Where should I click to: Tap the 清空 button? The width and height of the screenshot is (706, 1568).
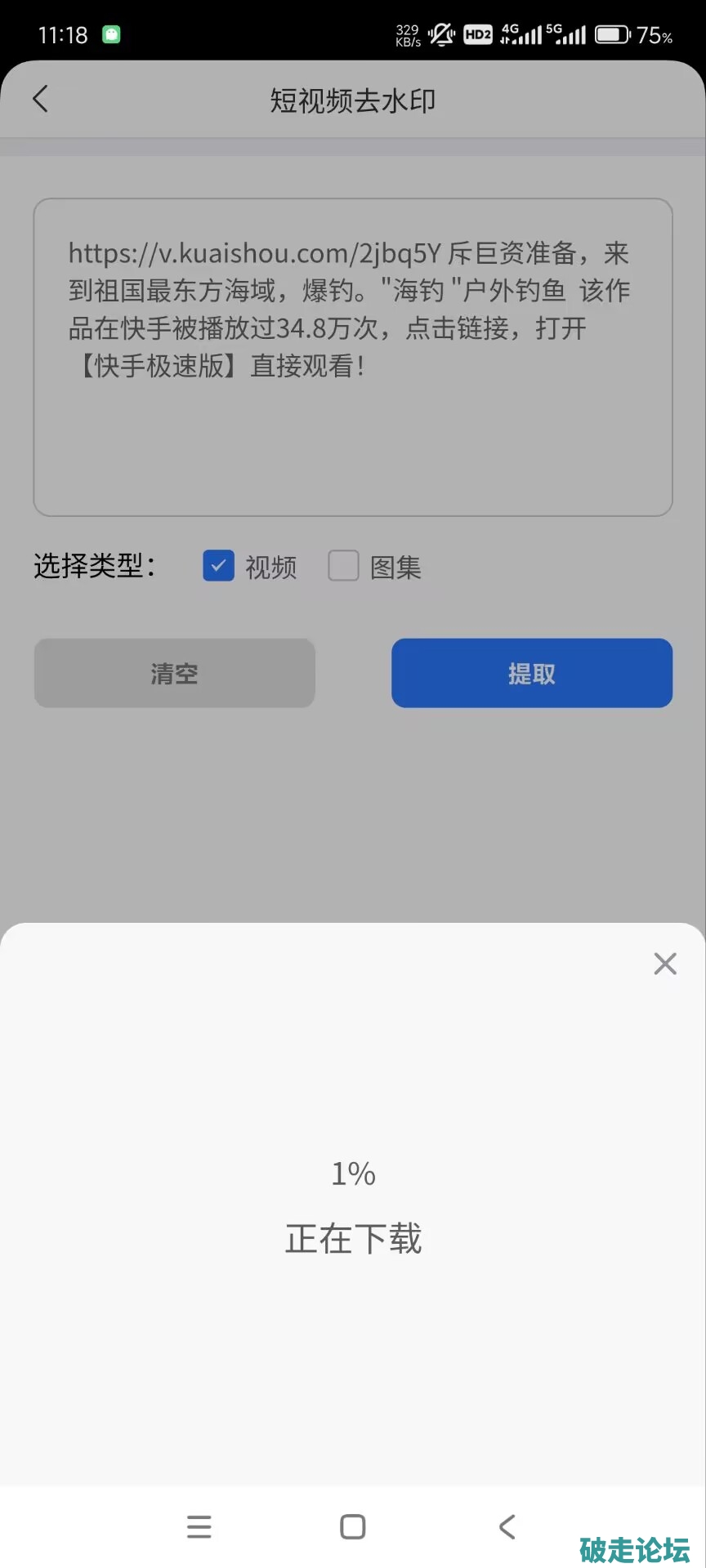click(x=174, y=673)
